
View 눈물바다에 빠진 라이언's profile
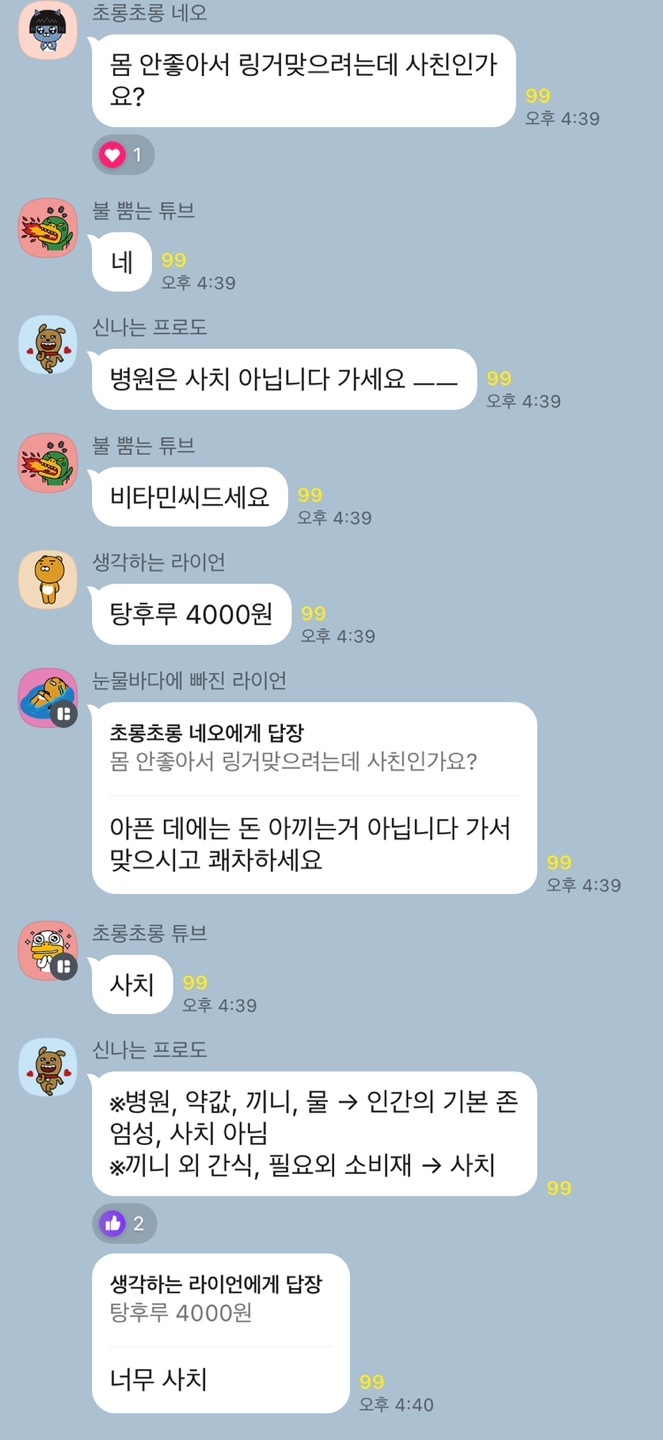(x=47, y=698)
